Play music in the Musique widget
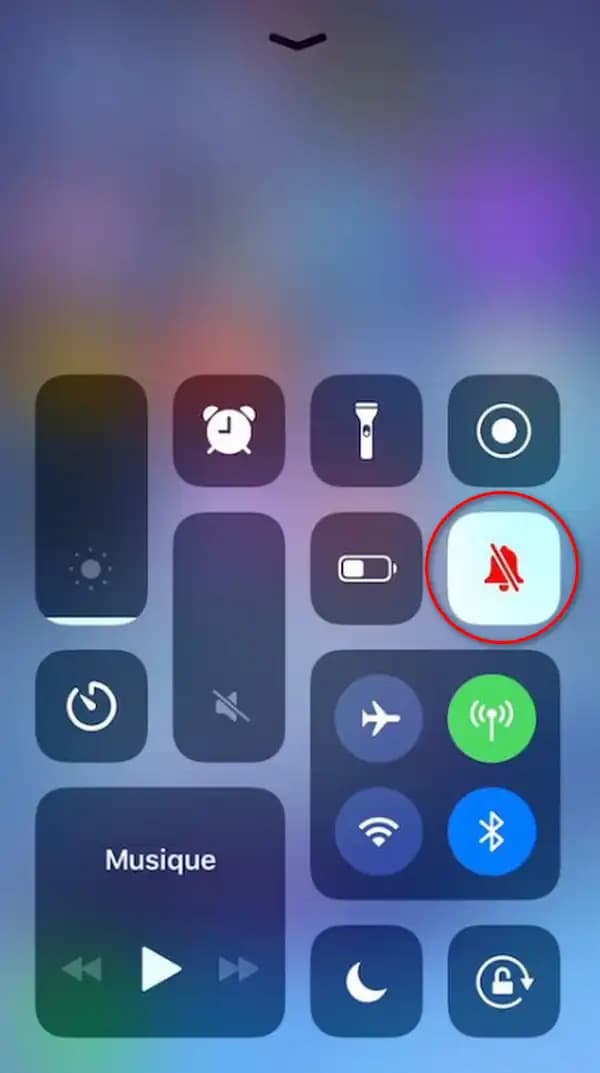 (160, 969)
